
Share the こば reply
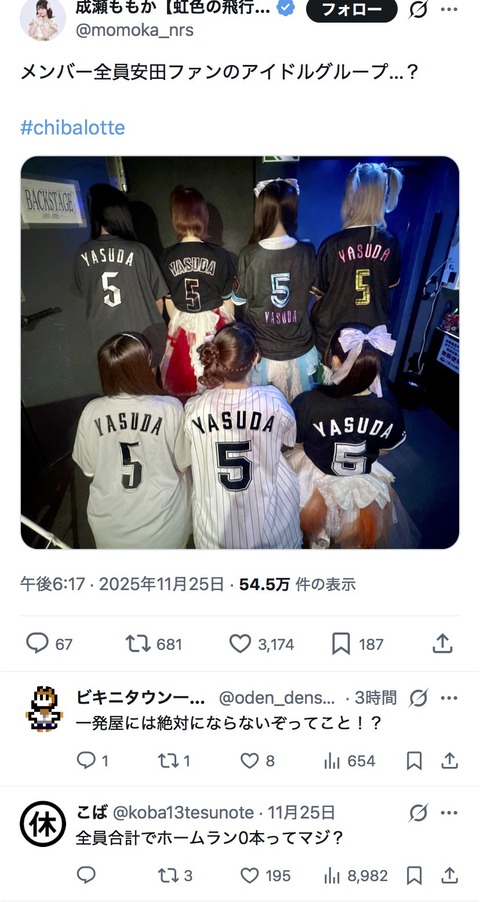(x=449, y=876)
